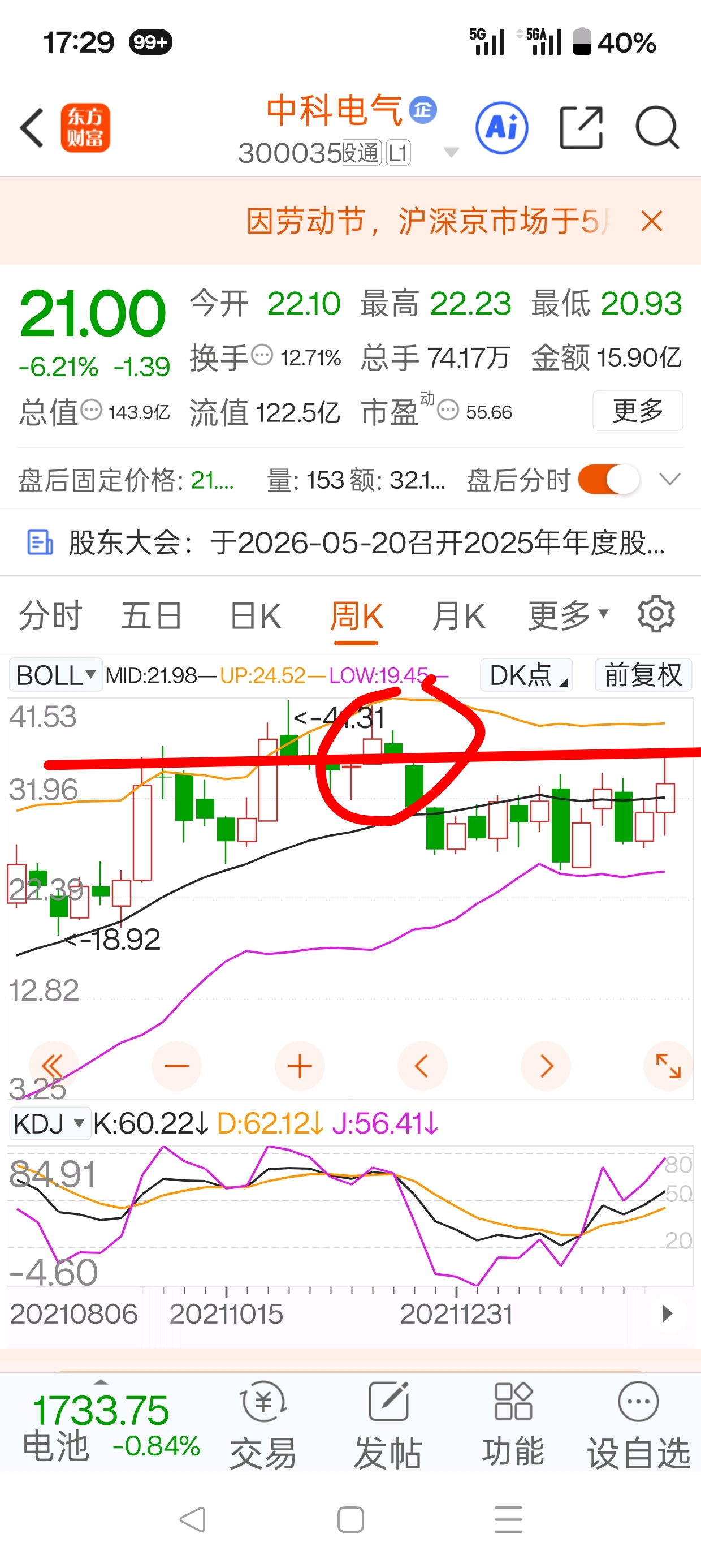701x1568 pixels.
Task: Open the BOLL indicator dropdown
Action: pos(56,675)
